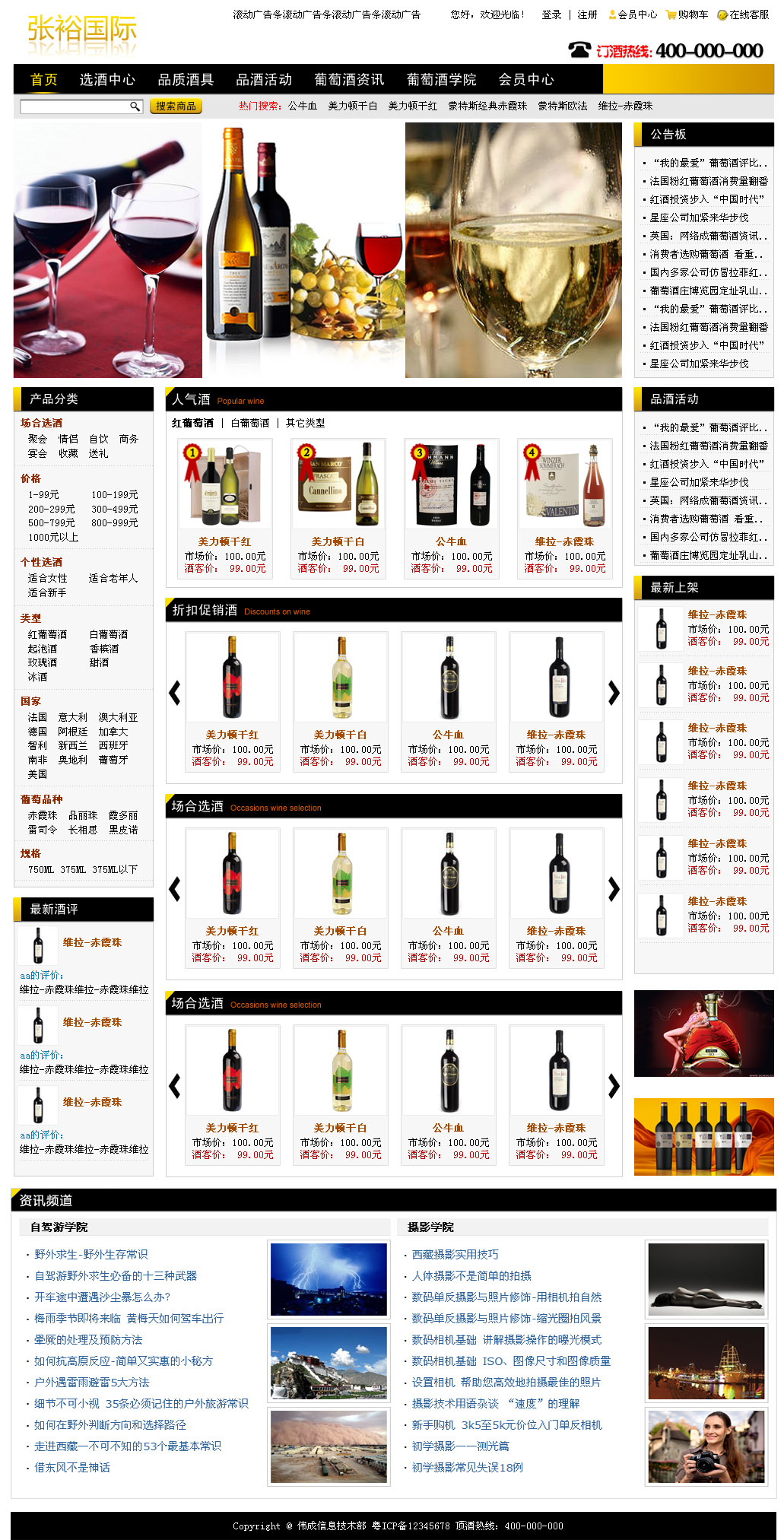
Task: Filter by country 法国
Action: pyautogui.click(x=37, y=717)
